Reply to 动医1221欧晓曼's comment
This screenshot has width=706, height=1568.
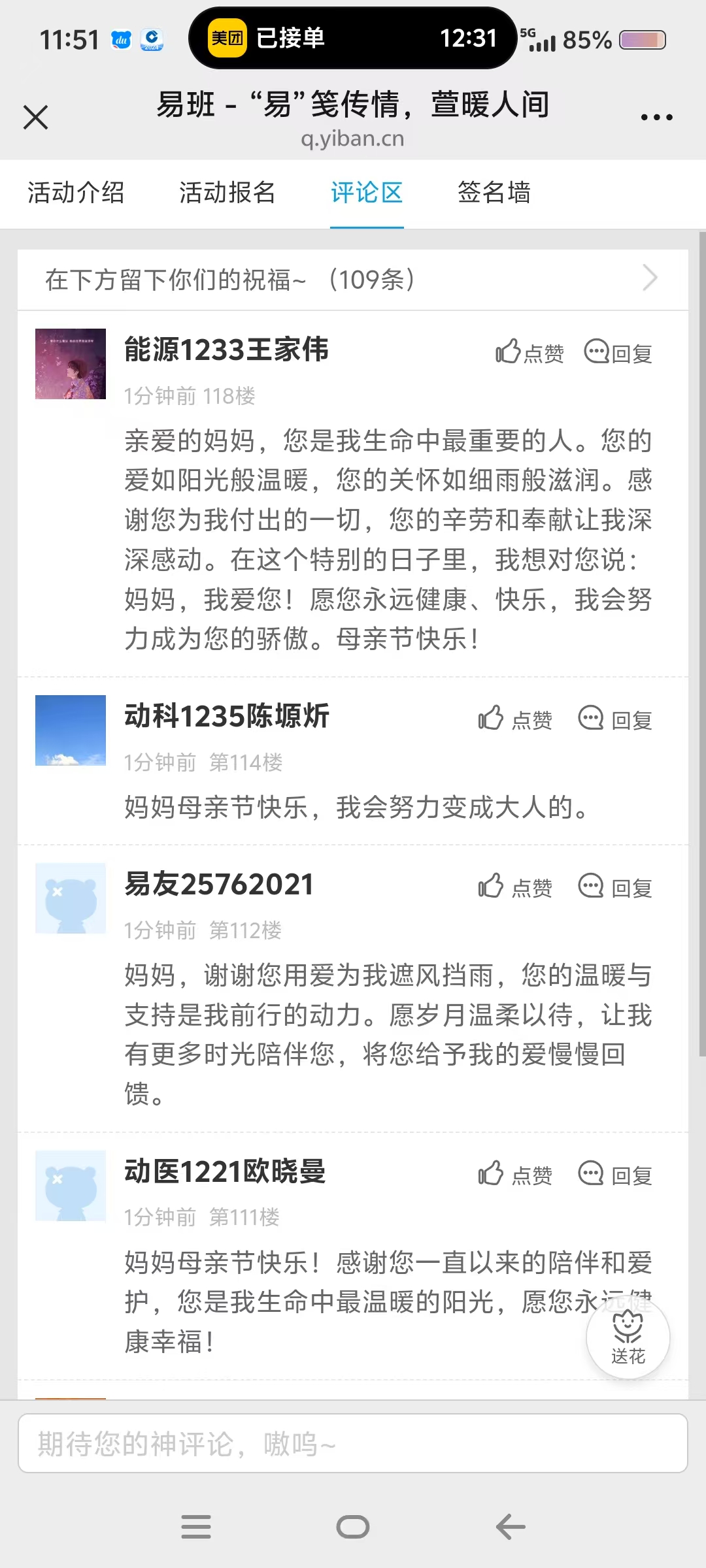coord(615,1174)
